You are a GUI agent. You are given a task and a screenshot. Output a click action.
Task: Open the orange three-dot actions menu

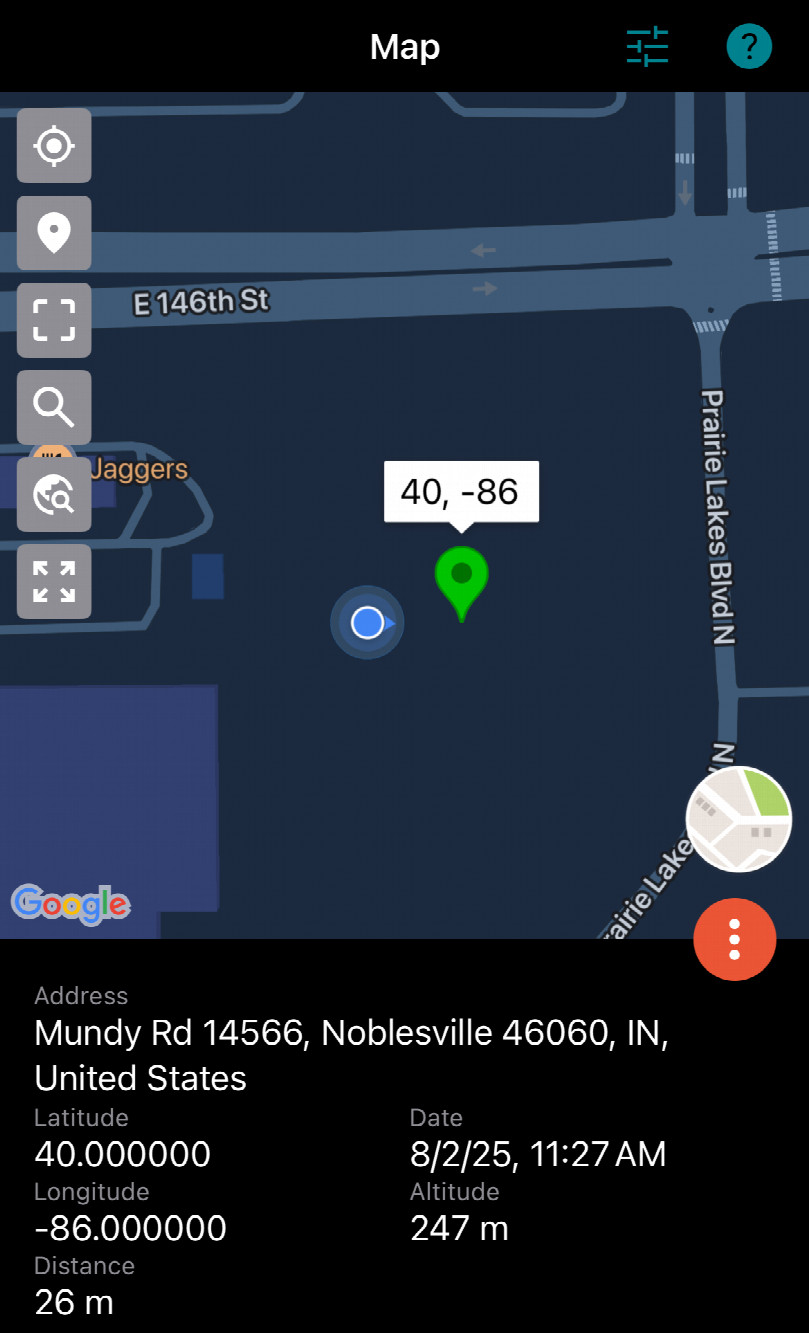point(734,939)
